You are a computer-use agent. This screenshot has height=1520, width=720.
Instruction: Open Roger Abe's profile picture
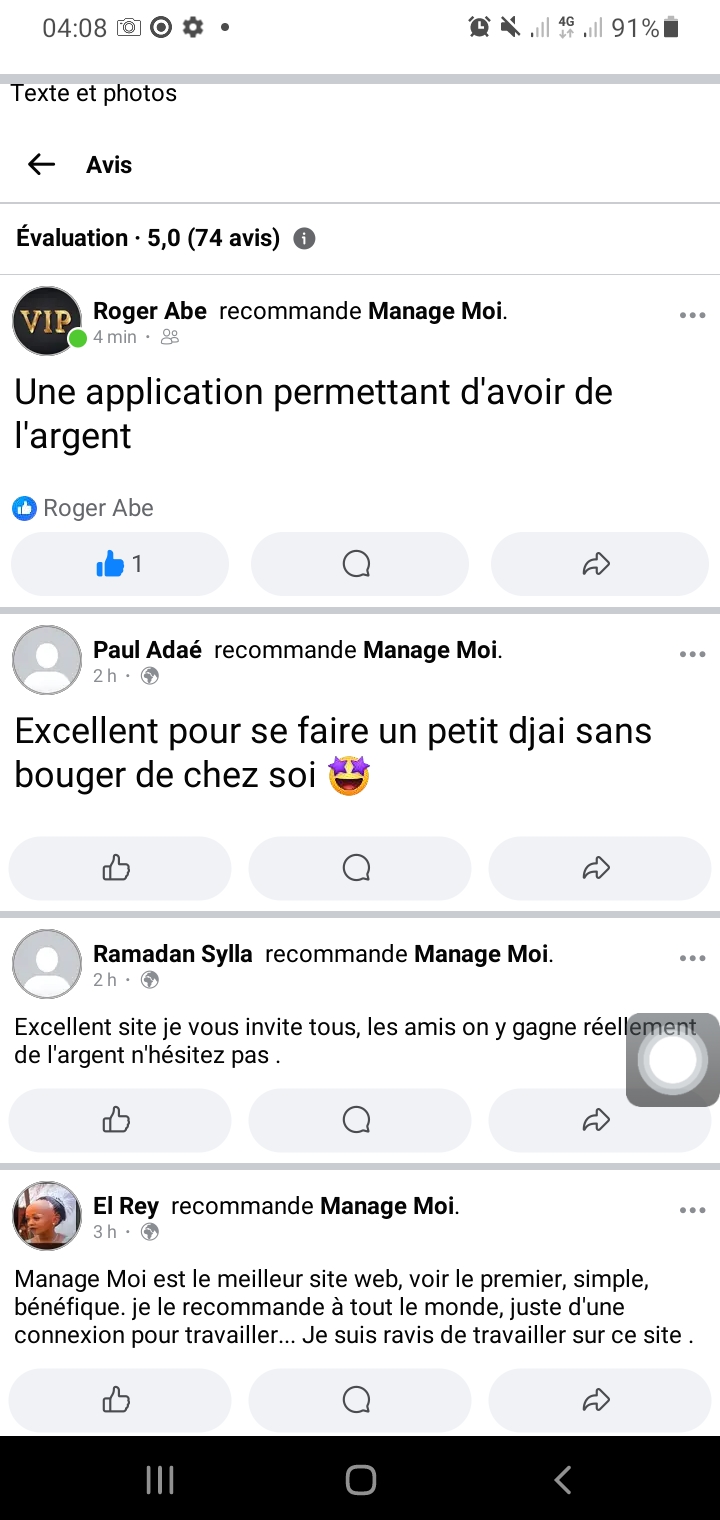46,321
